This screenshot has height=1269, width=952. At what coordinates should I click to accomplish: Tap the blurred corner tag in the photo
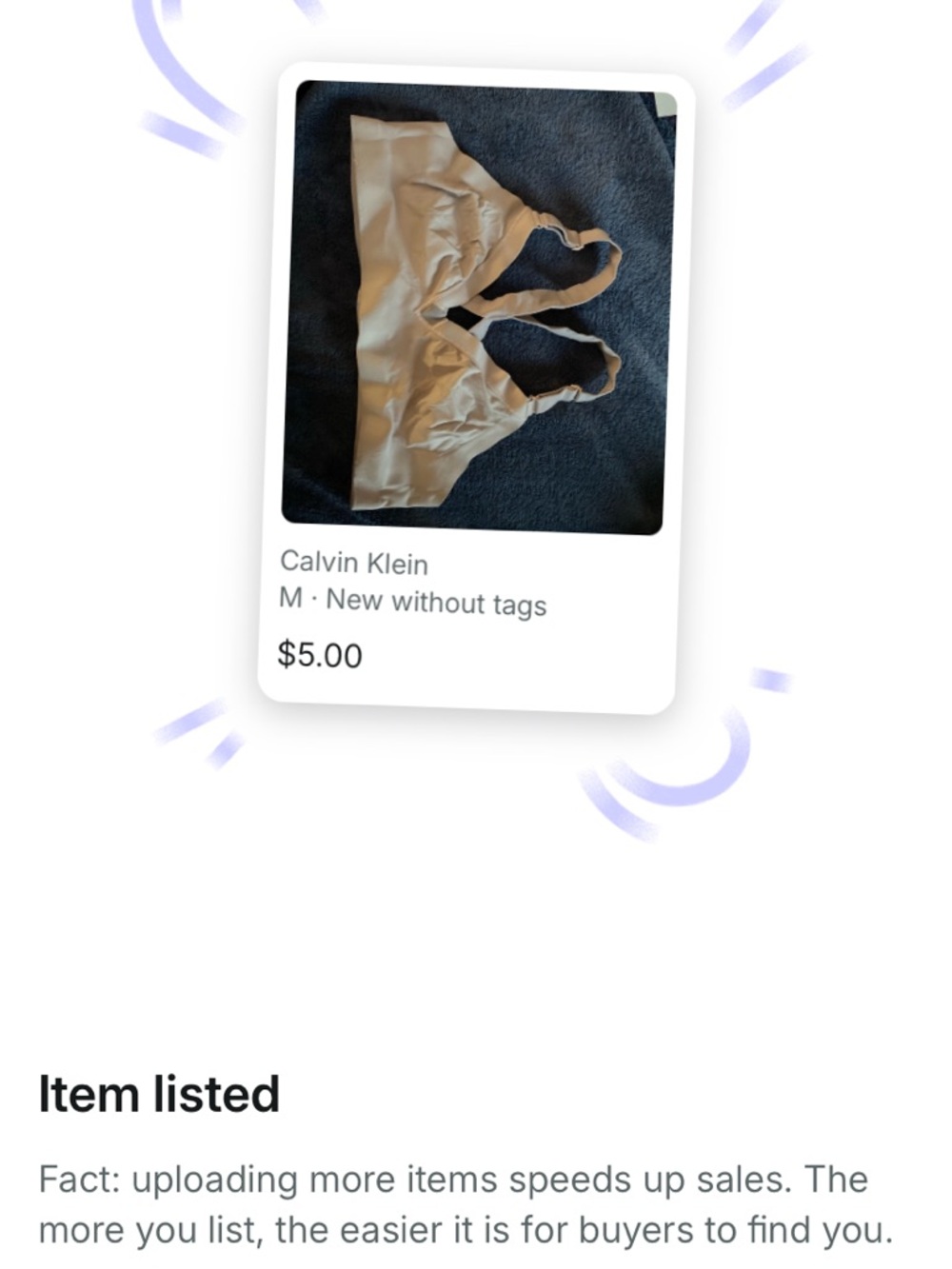[x=666, y=105]
